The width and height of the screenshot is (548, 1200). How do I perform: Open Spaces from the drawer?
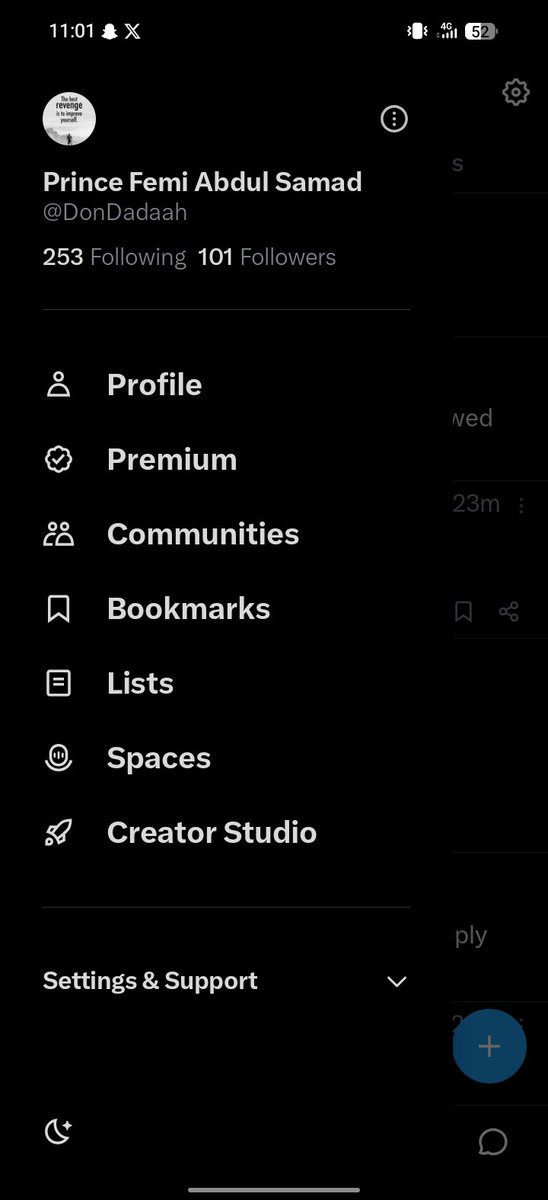pyautogui.click(x=226, y=758)
